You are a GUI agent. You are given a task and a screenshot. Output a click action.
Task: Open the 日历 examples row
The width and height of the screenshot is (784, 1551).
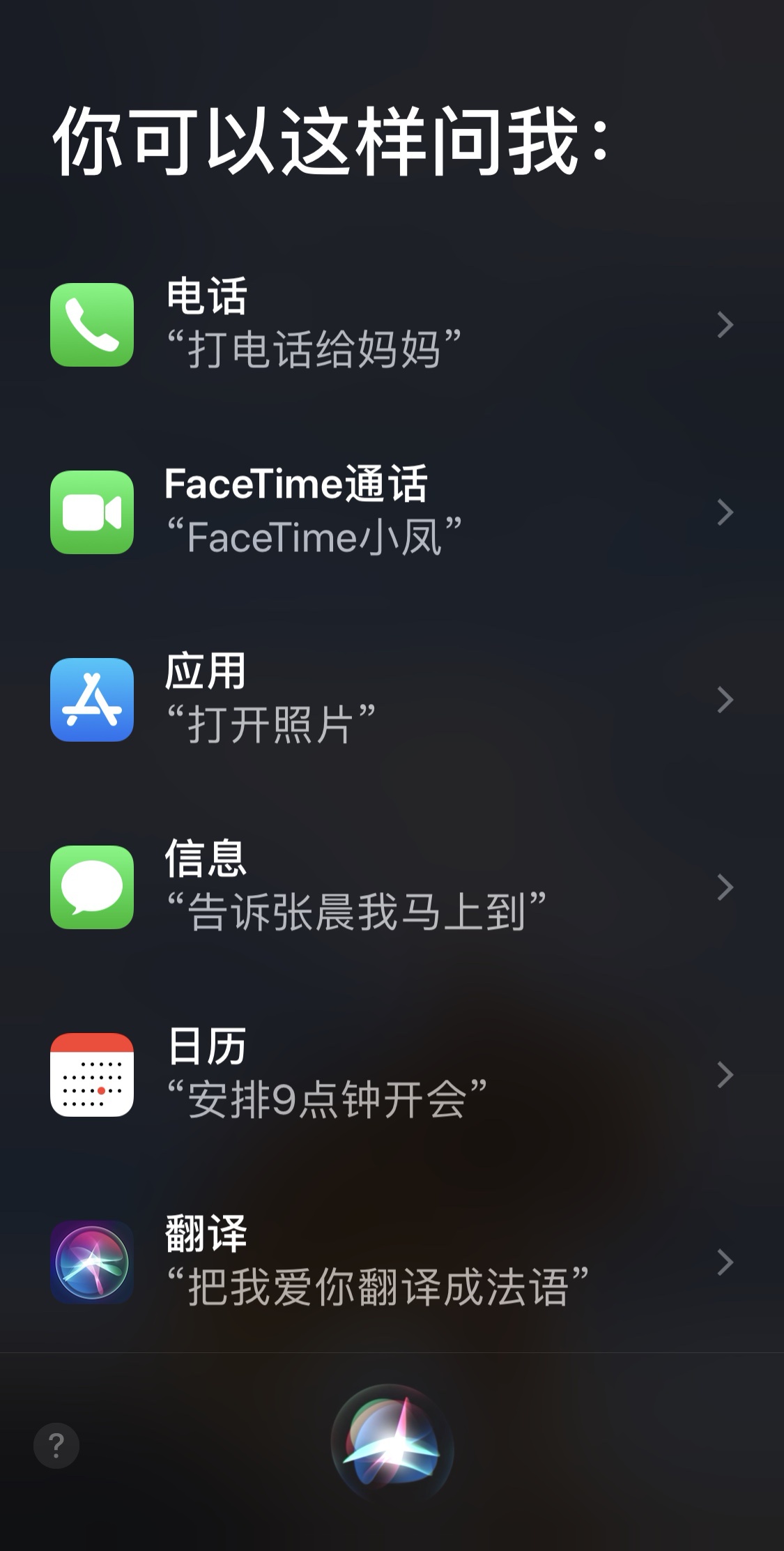pos(390,1075)
